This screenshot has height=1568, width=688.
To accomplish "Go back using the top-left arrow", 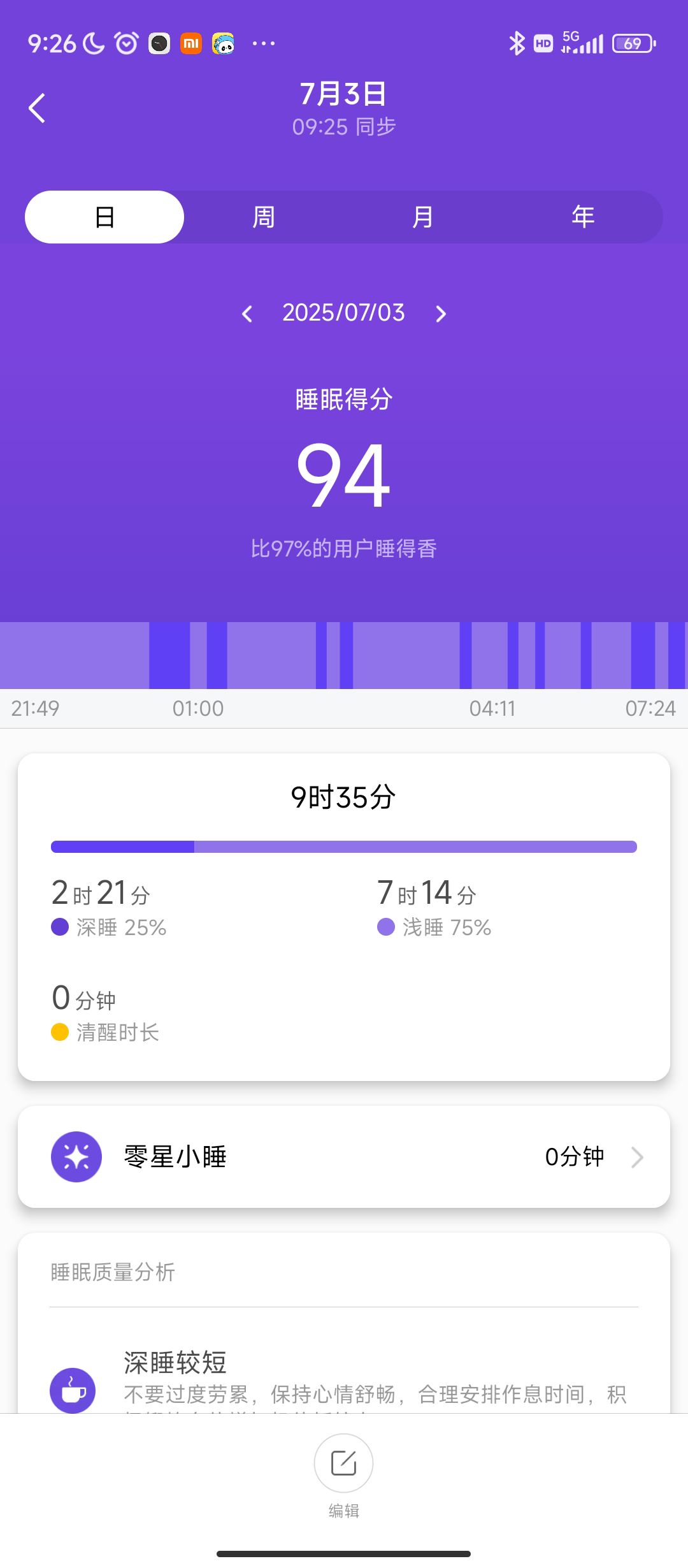I will 37,108.
